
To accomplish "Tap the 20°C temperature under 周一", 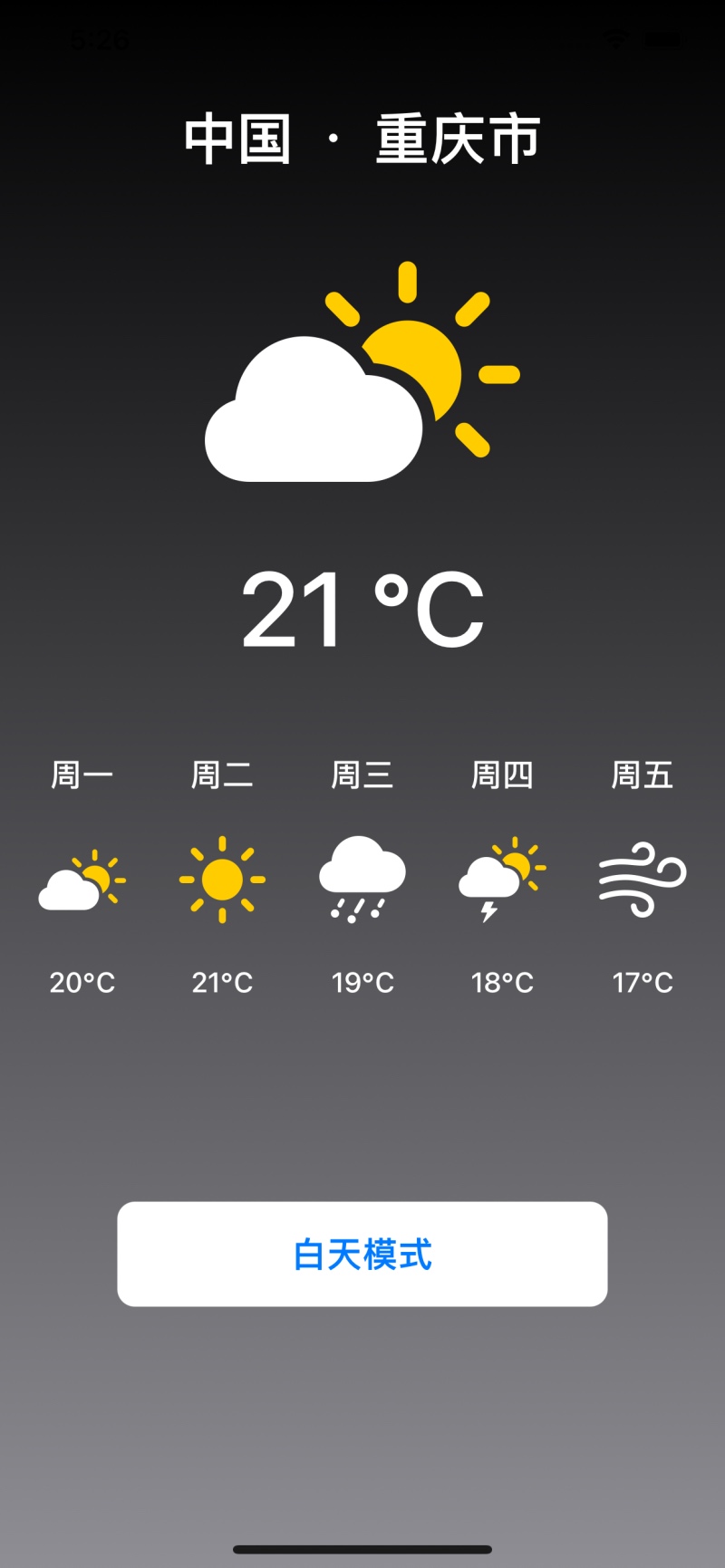I will (82, 983).
